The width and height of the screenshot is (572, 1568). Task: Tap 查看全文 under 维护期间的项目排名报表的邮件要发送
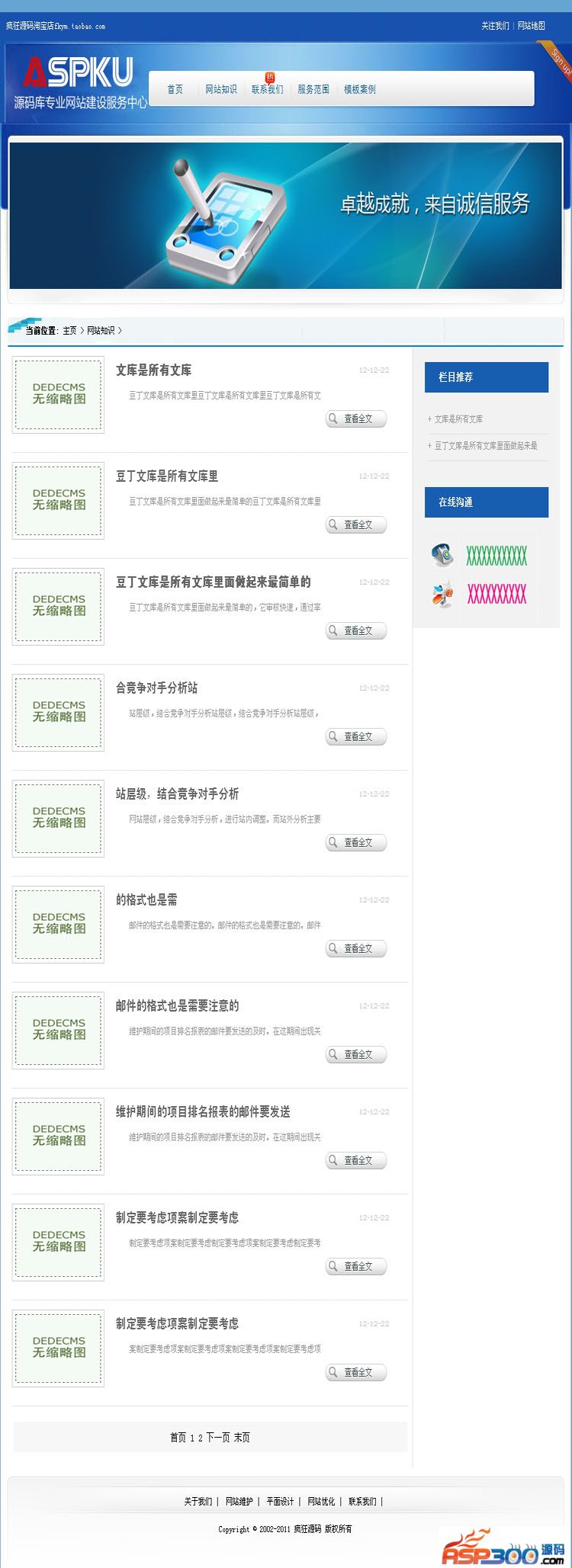(357, 1160)
